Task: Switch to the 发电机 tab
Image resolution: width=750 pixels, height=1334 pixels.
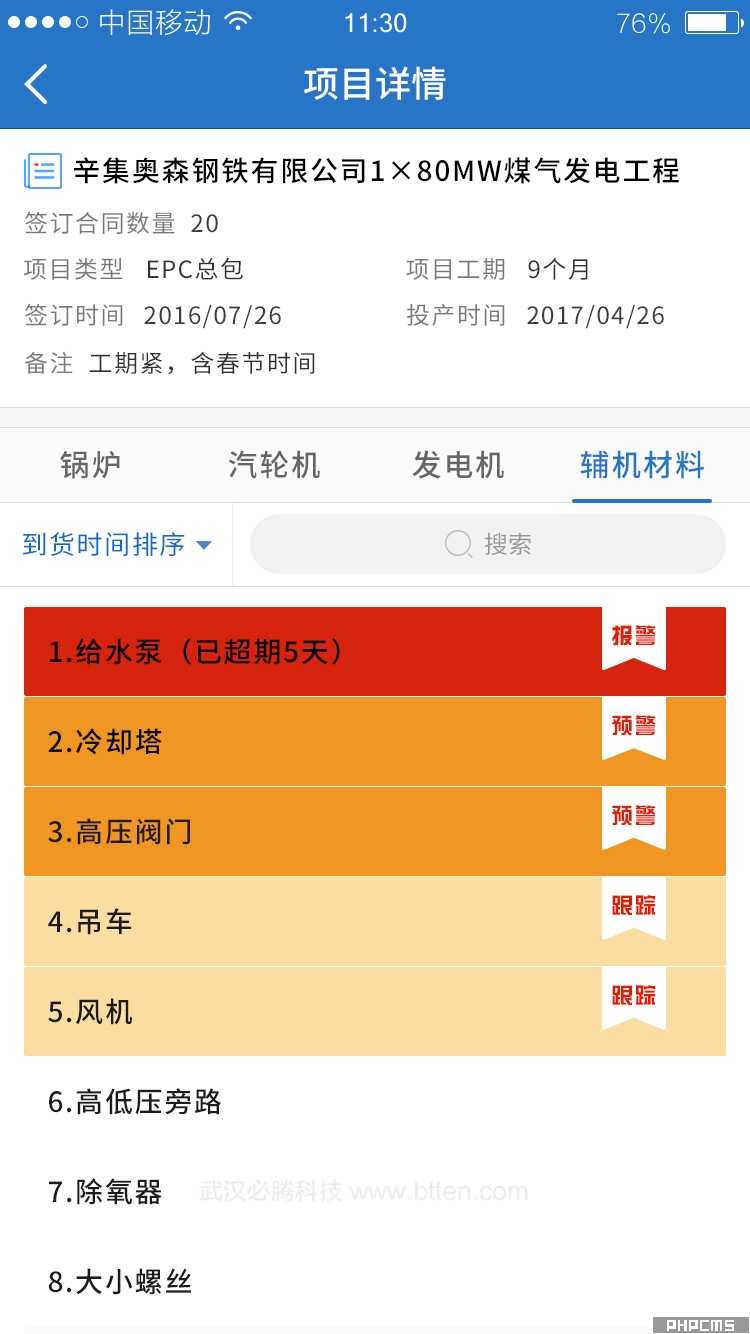Action: [459, 465]
